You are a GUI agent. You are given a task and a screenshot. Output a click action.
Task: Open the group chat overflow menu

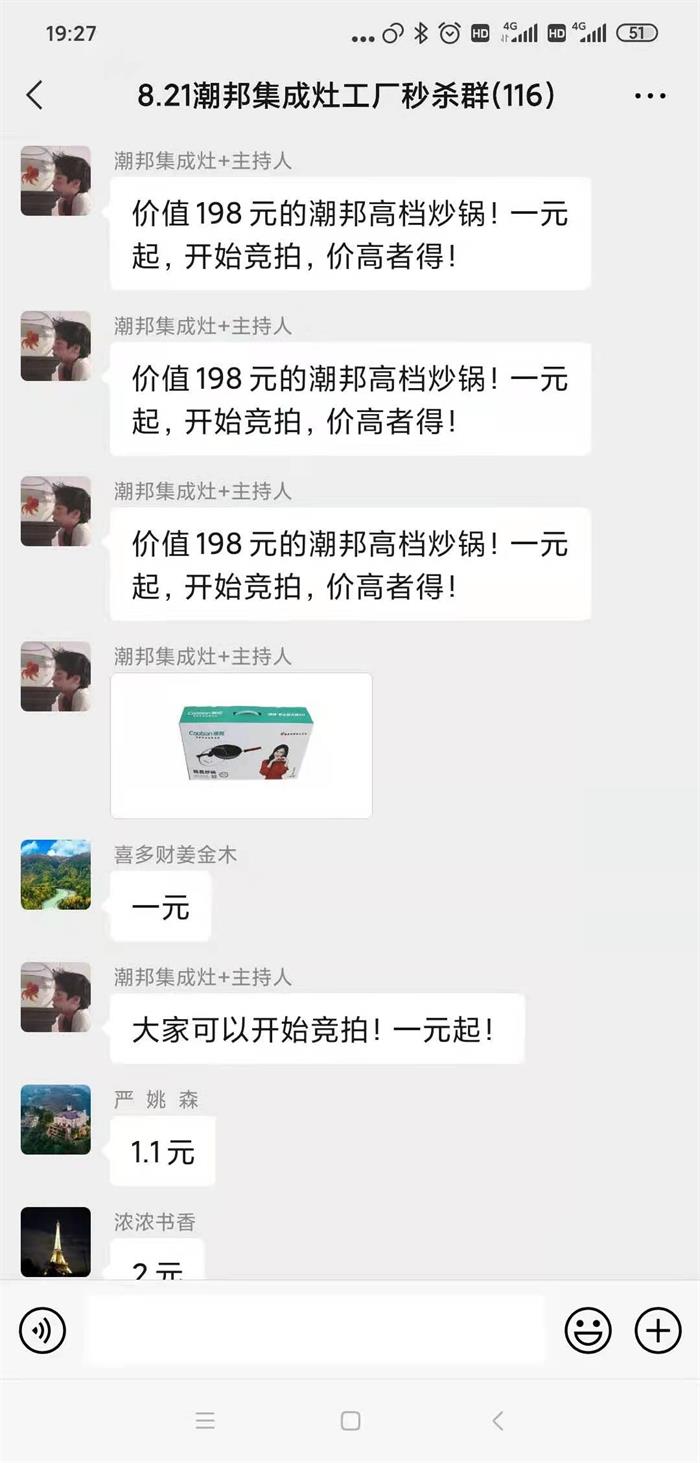pyautogui.click(x=650, y=96)
